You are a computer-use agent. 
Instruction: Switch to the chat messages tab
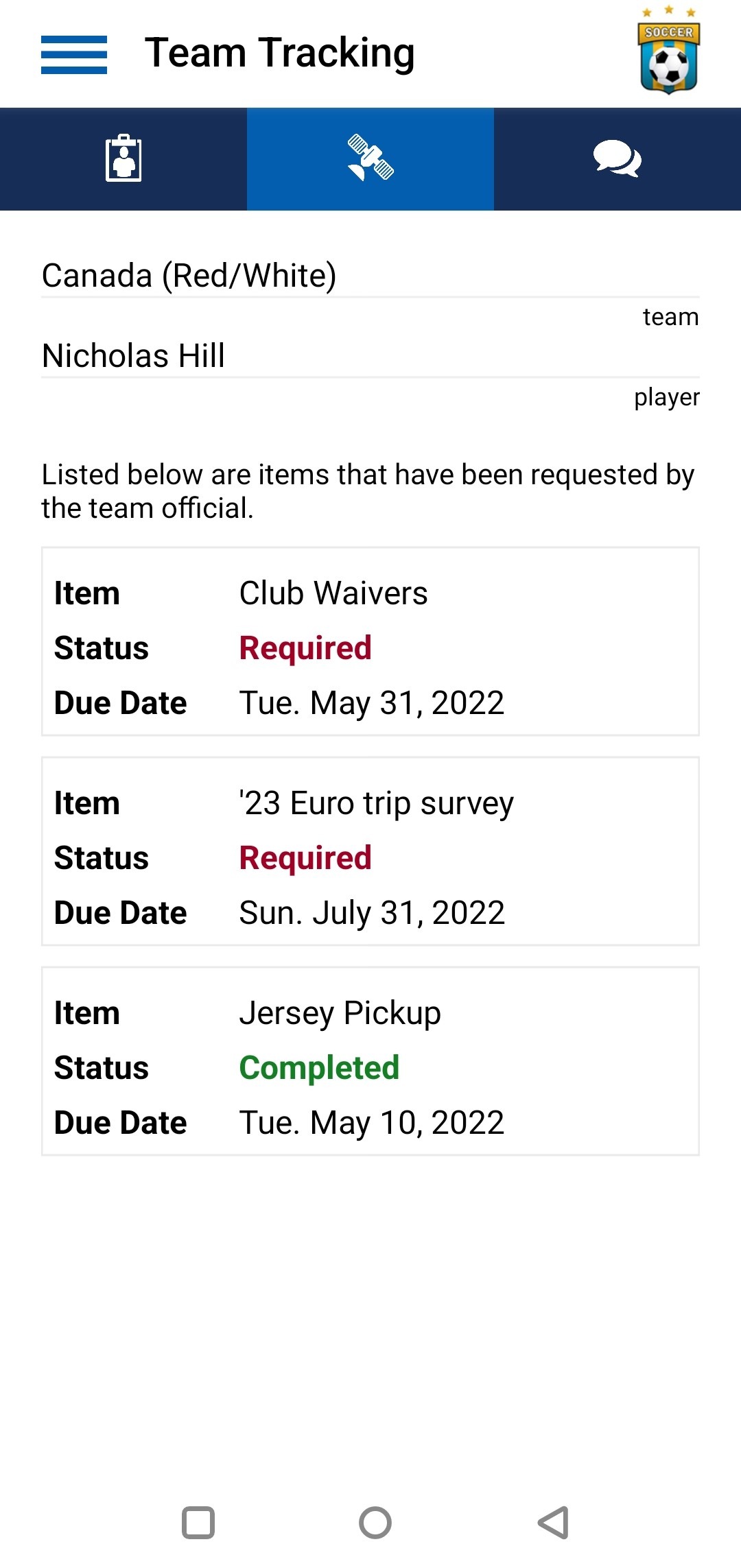617,159
